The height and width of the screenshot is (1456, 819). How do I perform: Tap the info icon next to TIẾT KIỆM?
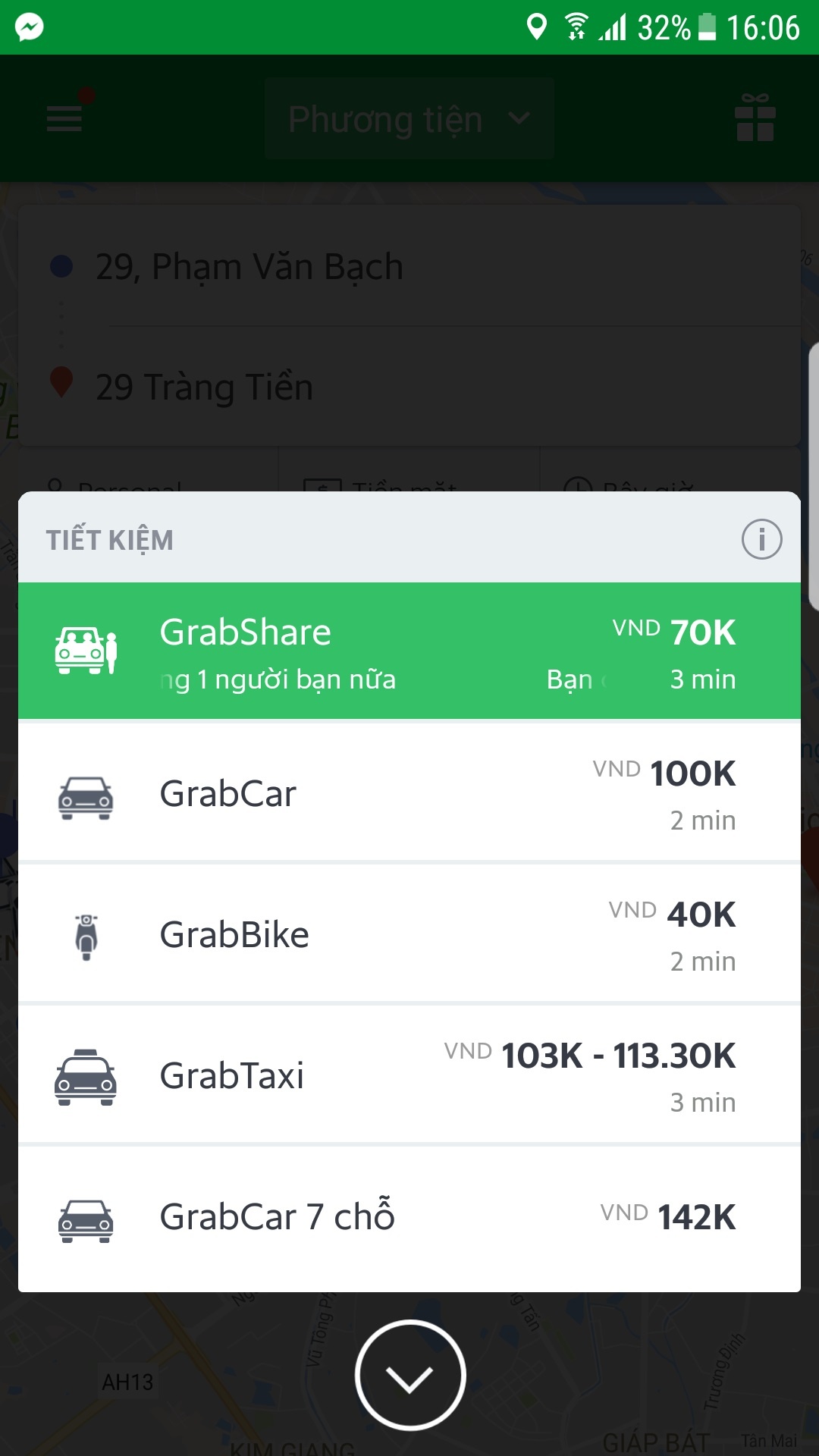[761, 540]
